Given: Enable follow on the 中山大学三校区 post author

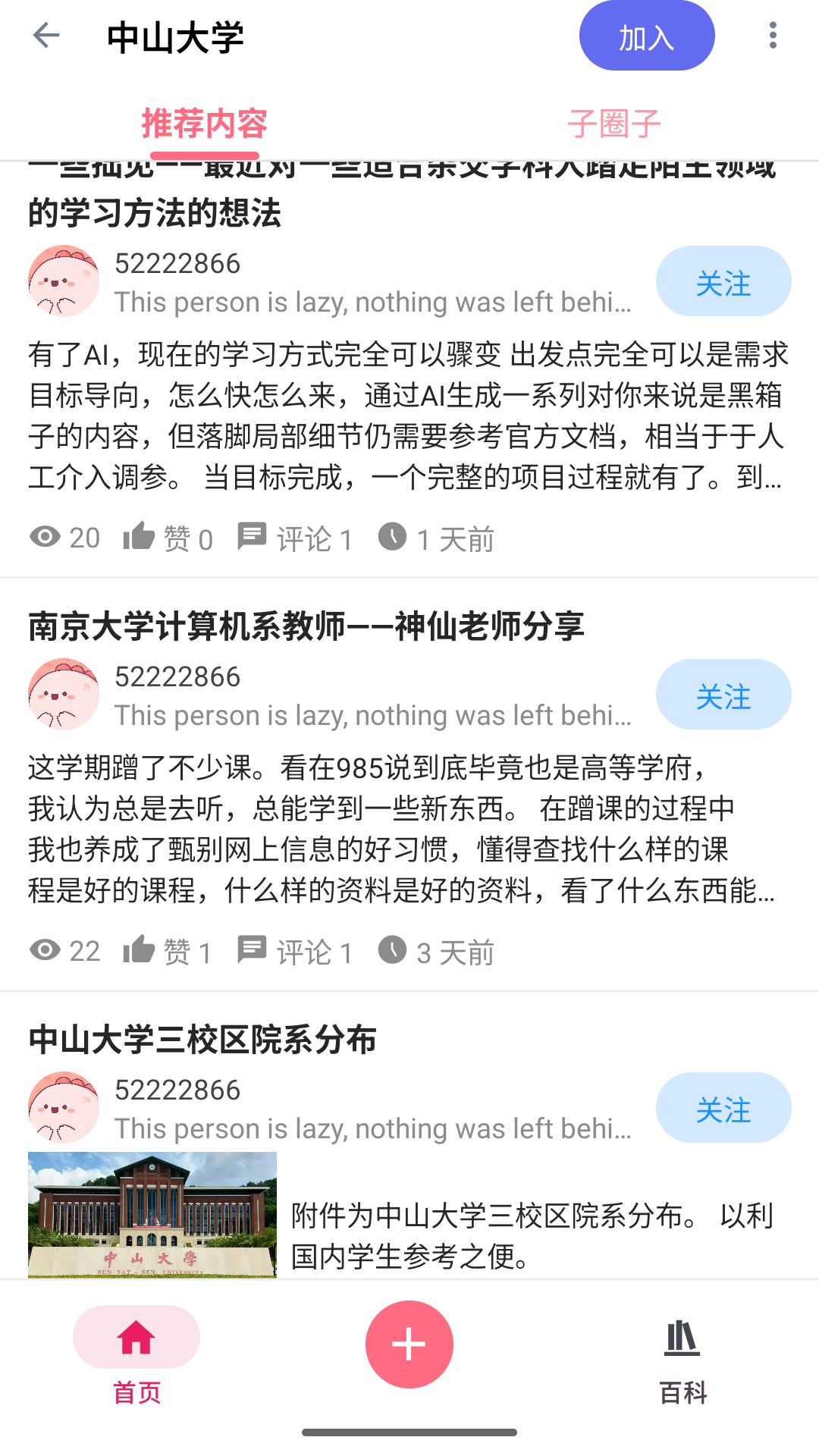Looking at the screenshot, I should (723, 1107).
